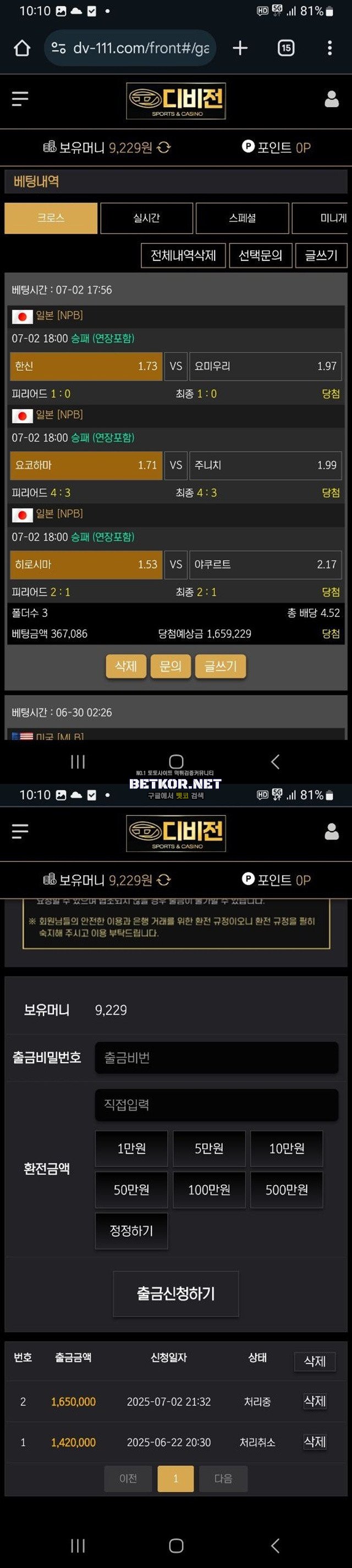Screen dimensions: 352x1568
Task: Select the 크로스 tab
Action: point(51,218)
